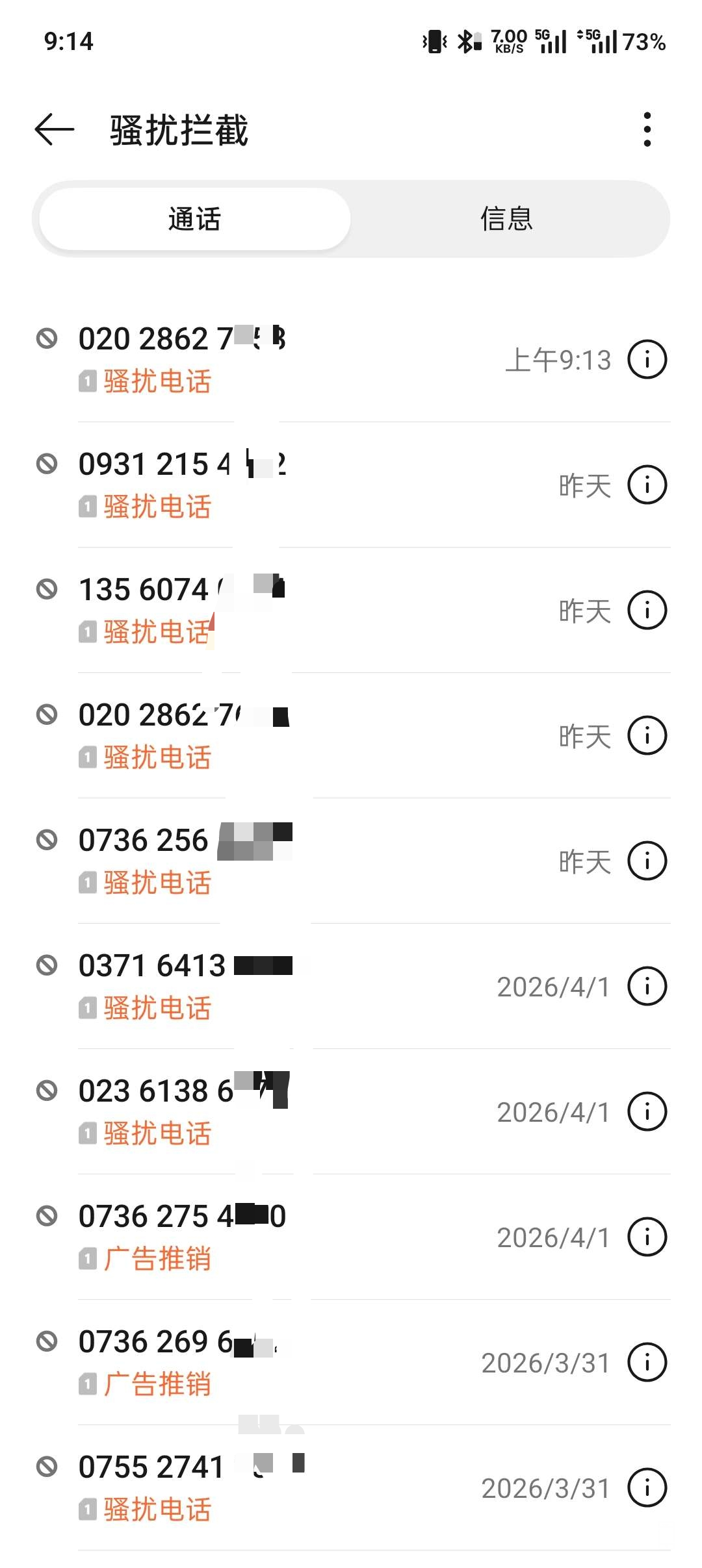View info for 0736 269 number
The image size is (702, 1568).
(x=647, y=1362)
